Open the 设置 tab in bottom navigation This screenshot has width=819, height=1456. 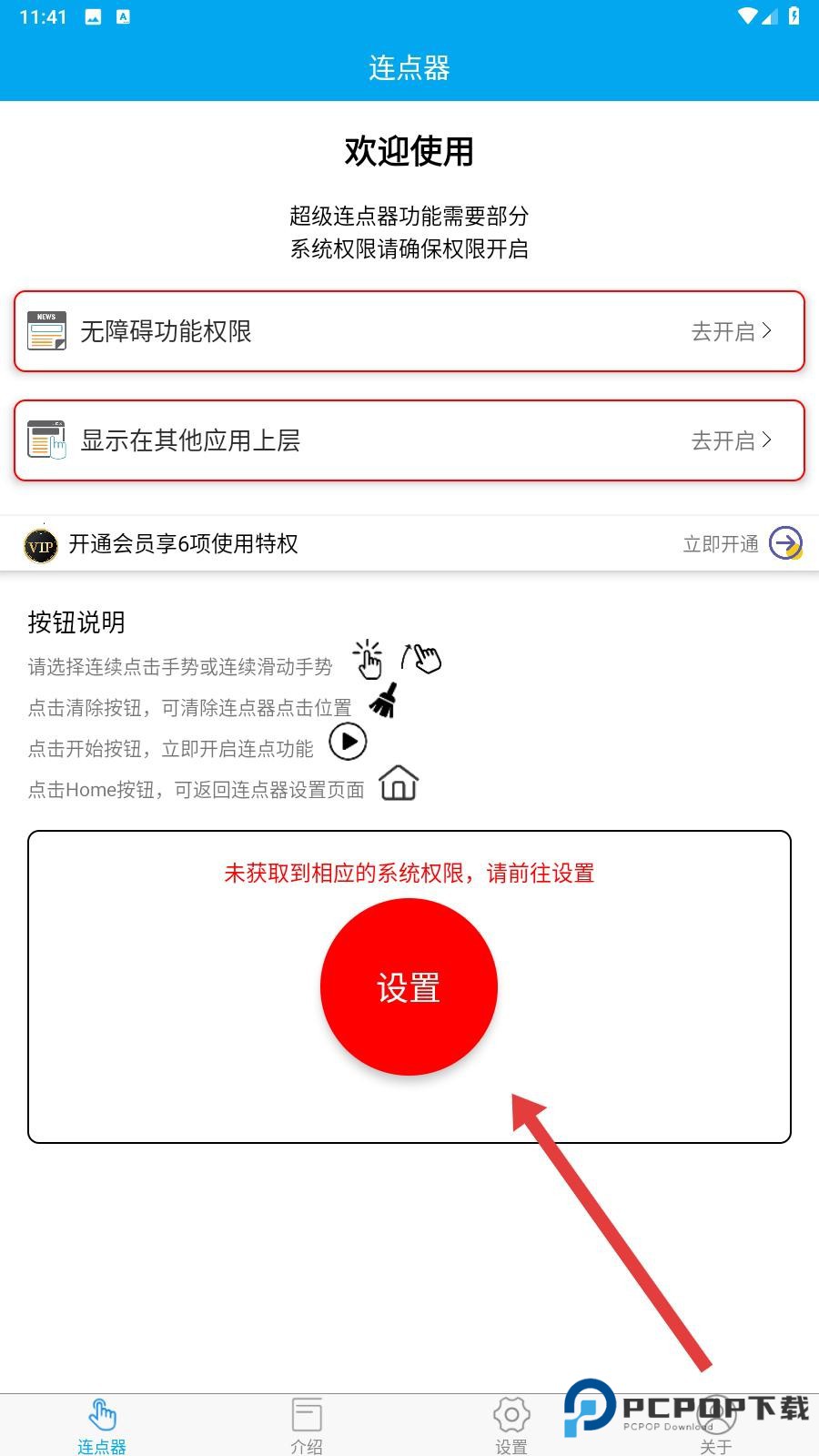click(x=511, y=1425)
